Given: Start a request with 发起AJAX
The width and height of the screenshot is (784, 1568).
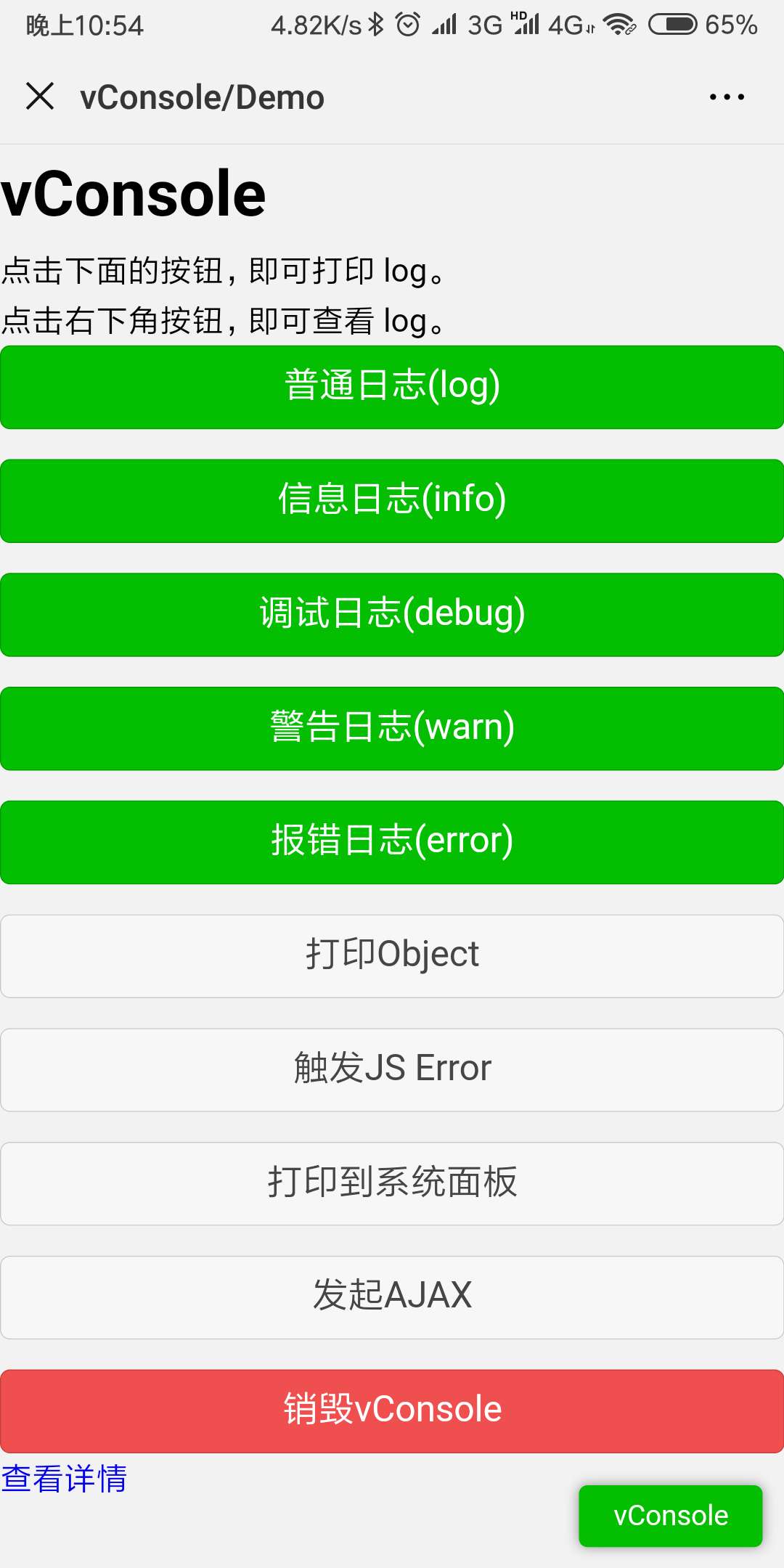Looking at the screenshot, I should [x=392, y=1297].
